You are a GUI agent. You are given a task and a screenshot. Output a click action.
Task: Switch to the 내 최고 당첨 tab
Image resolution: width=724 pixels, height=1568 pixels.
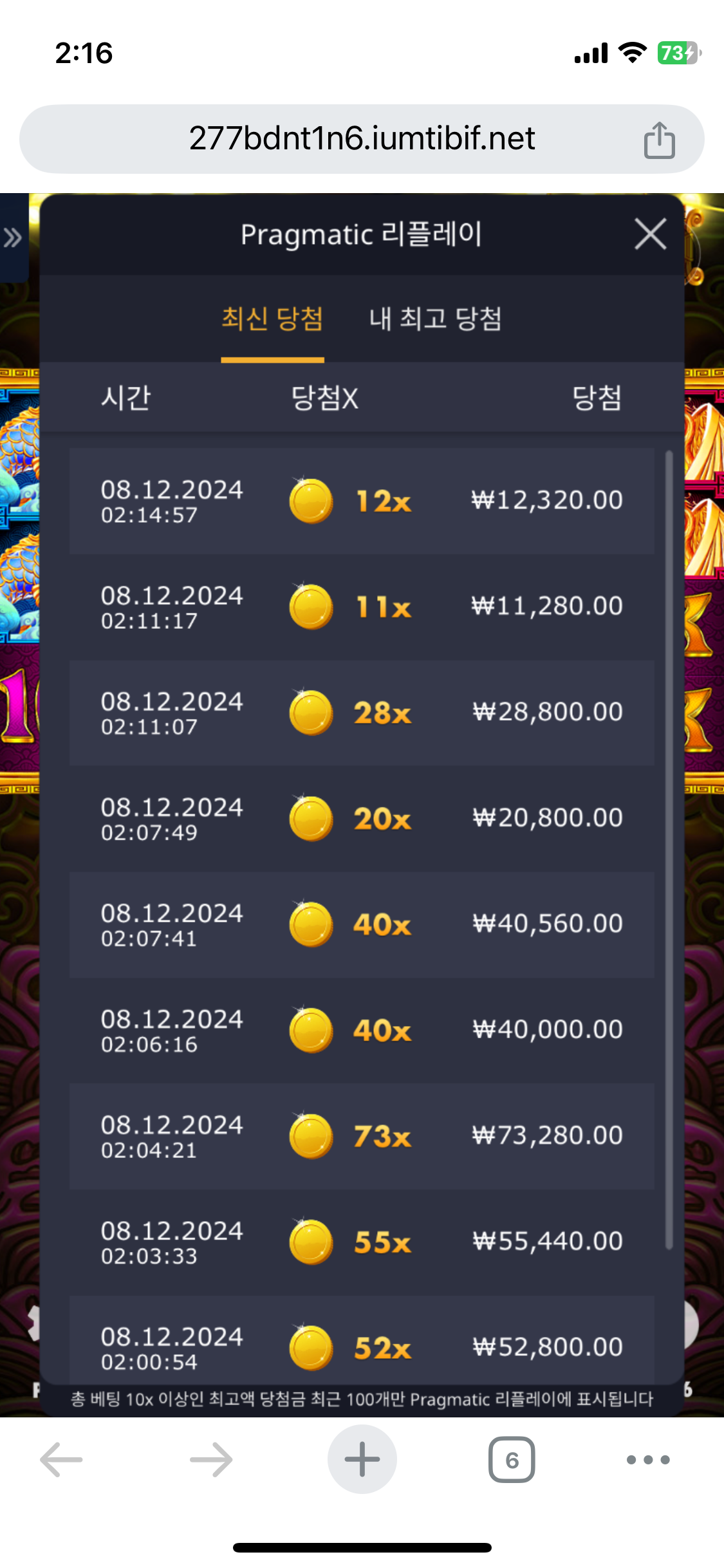(x=435, y=319)
